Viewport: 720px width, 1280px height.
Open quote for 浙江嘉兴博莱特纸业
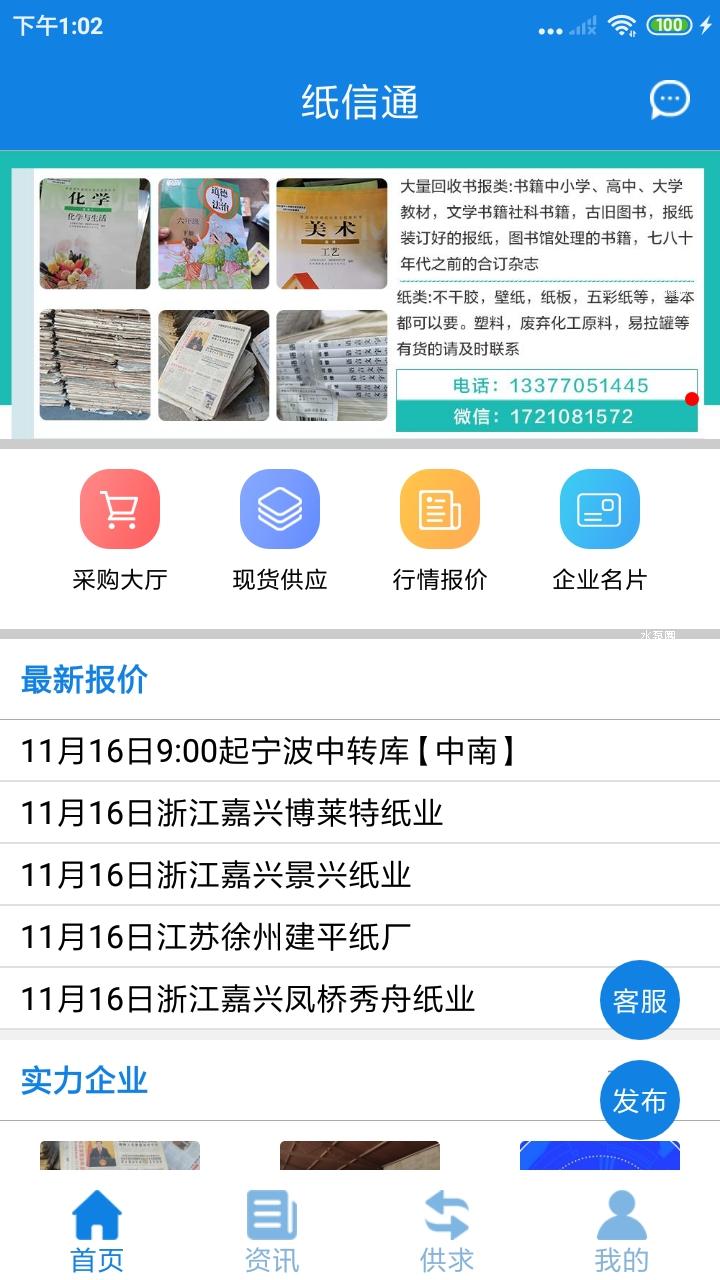[x=232, y=813]
